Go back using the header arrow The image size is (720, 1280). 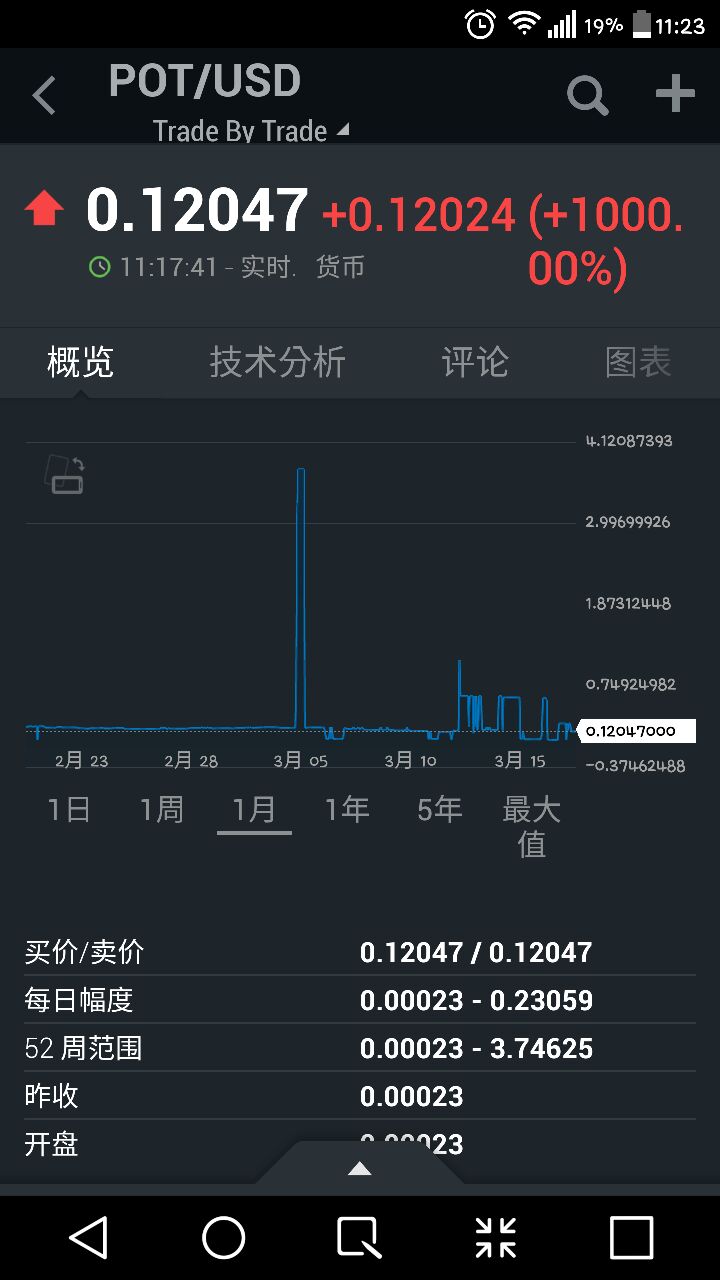pyautogui.click(x=44, y=96)
